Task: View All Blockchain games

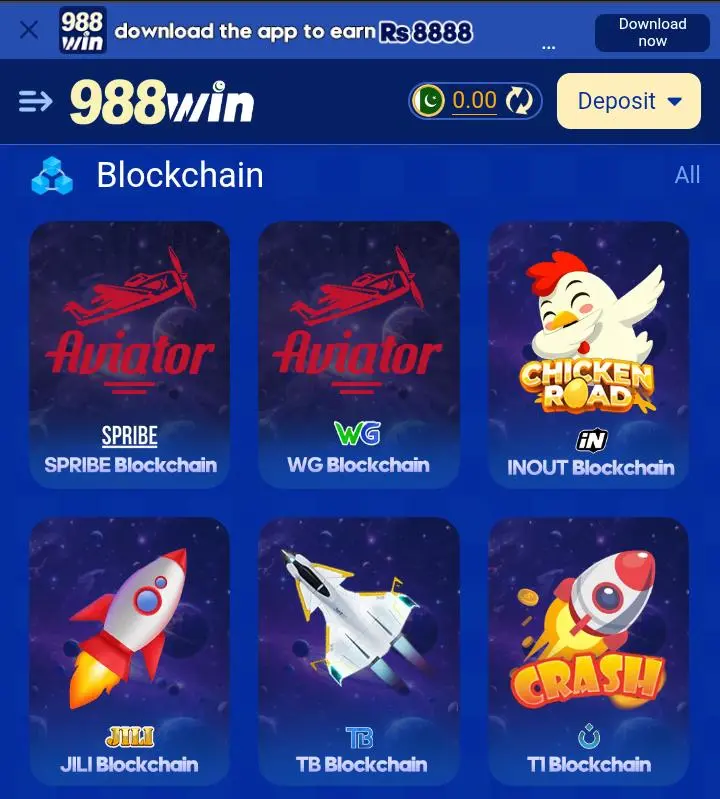Action: pos(687,175)
